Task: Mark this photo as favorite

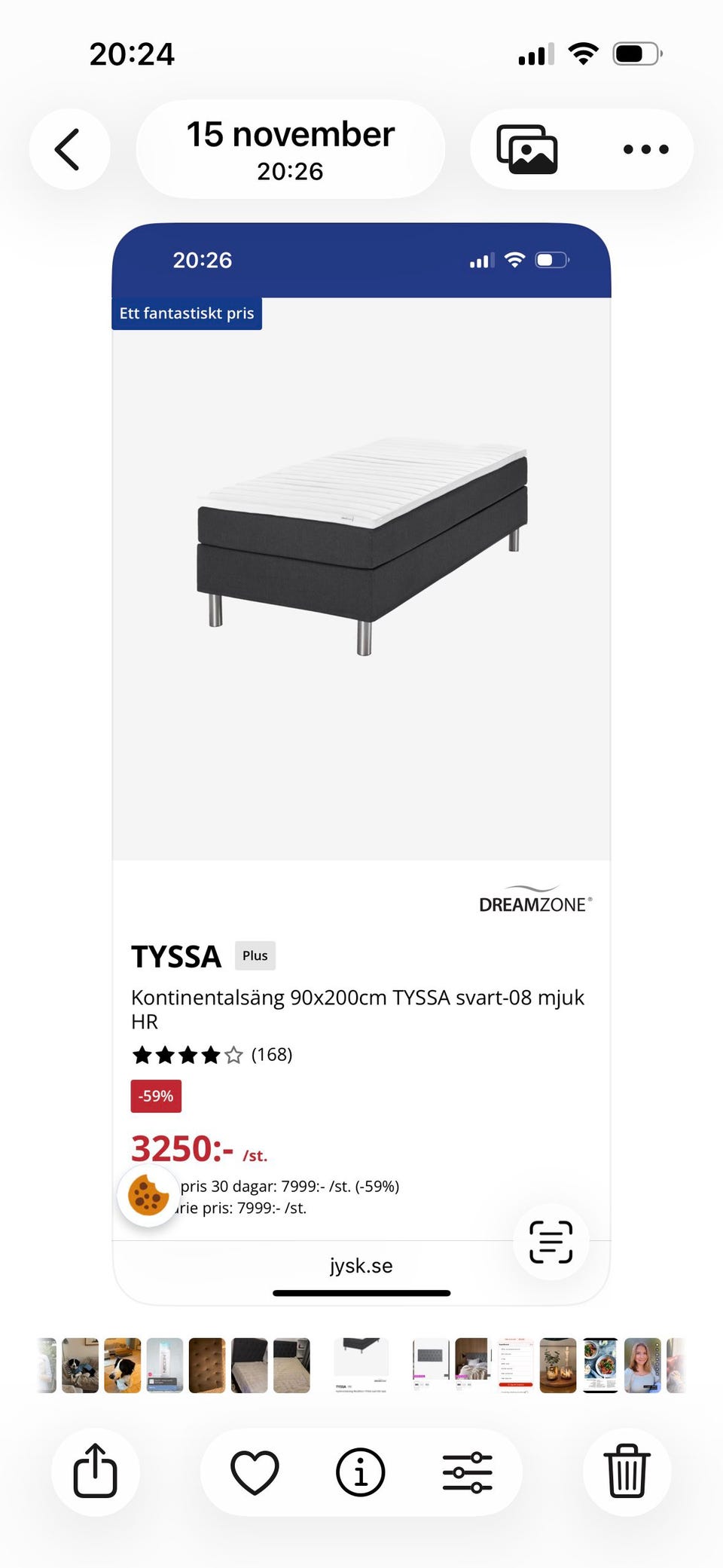Action: point(255,1472)
